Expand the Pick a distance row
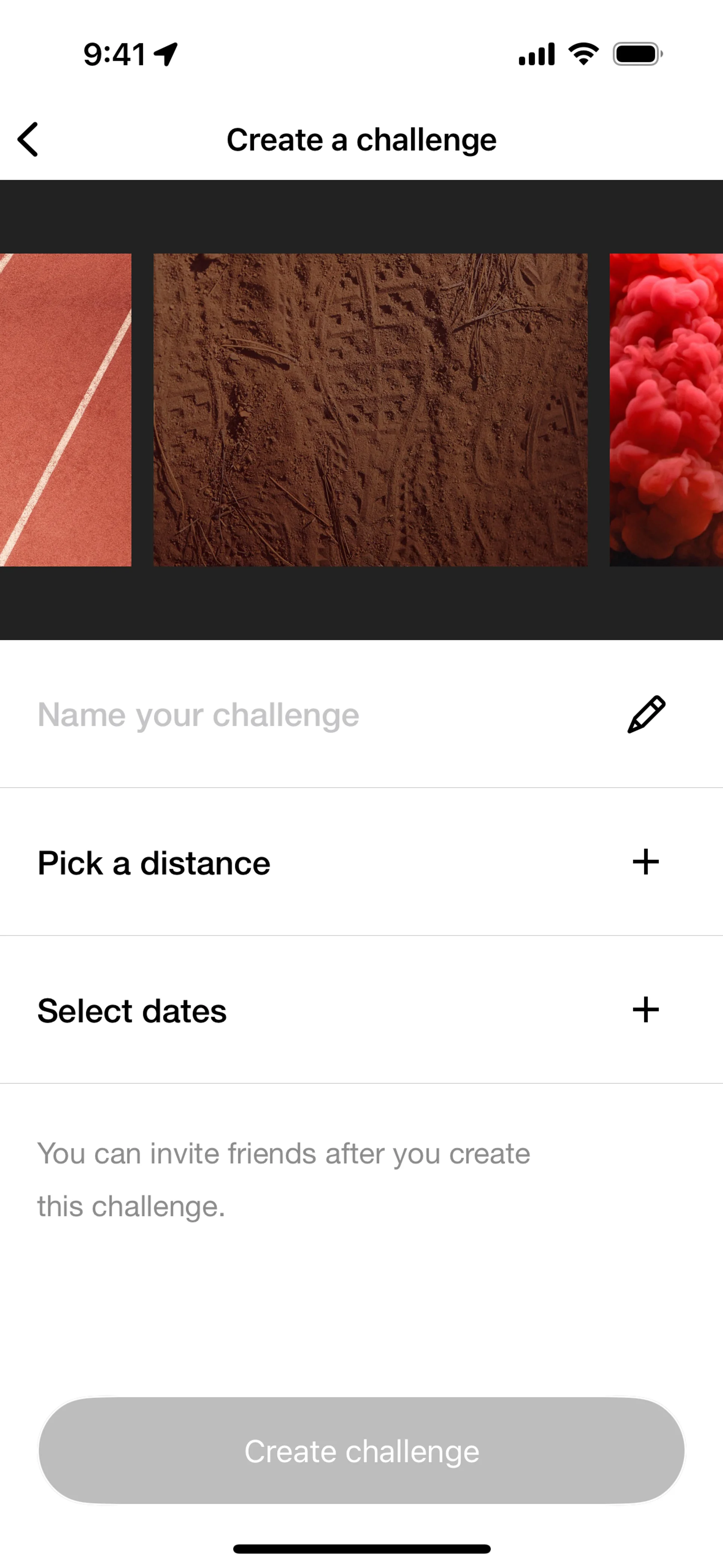 point(645,862)
